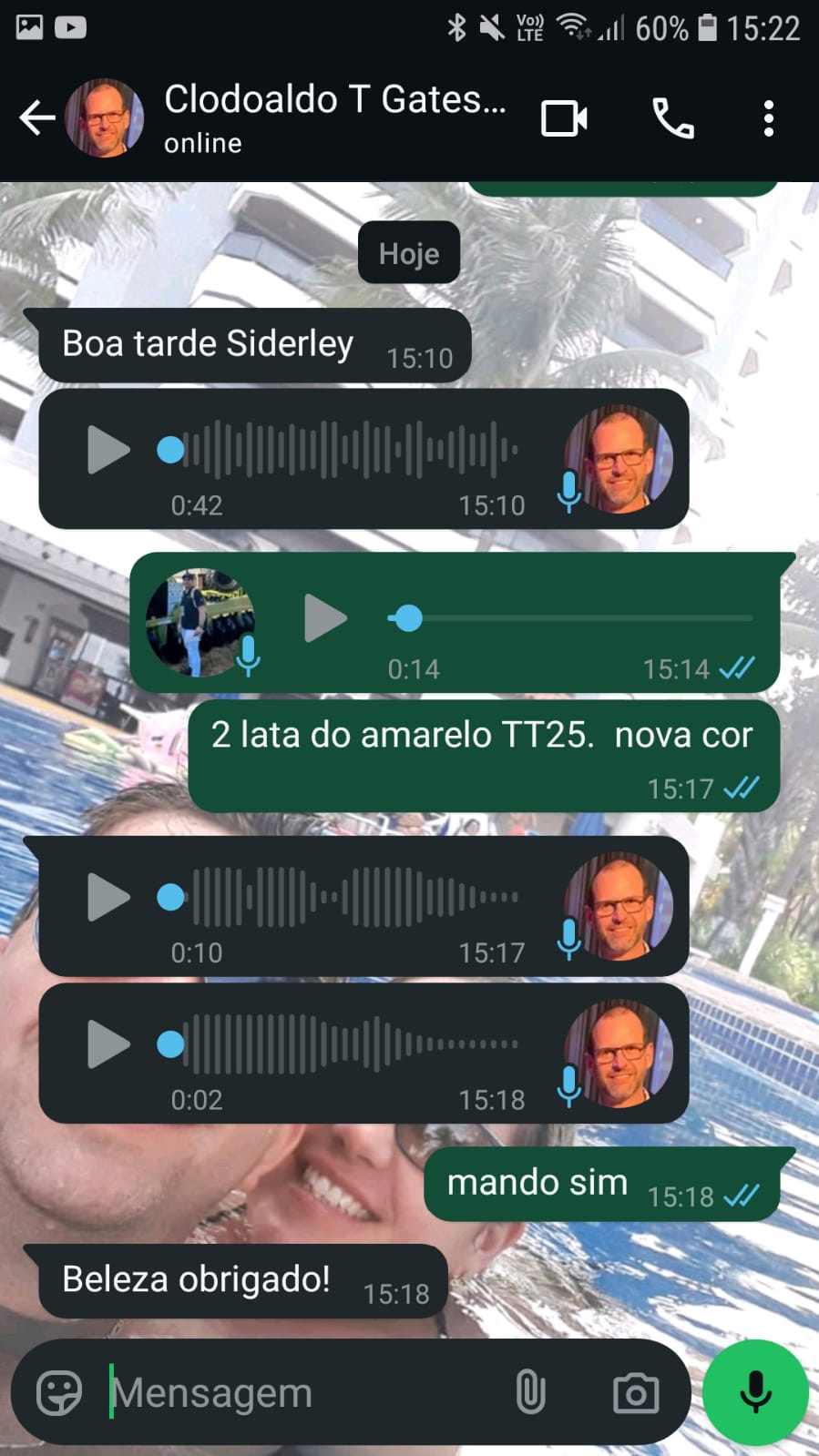Viewport: 819px width, 1456px height.
Task: Open Clodoaldo T Gates contact info
Action: coord(333,117)
